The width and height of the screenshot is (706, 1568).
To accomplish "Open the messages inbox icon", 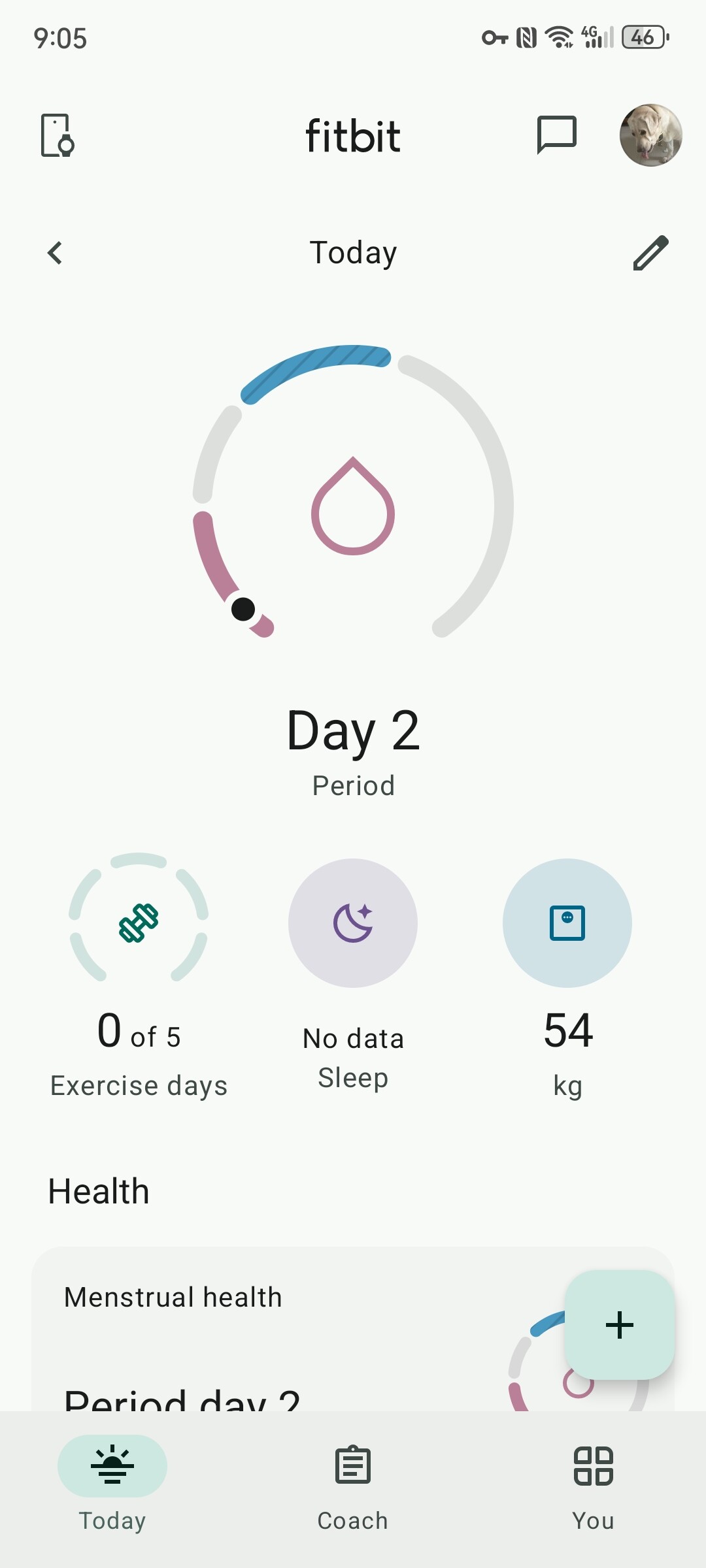I will point(556,135).
